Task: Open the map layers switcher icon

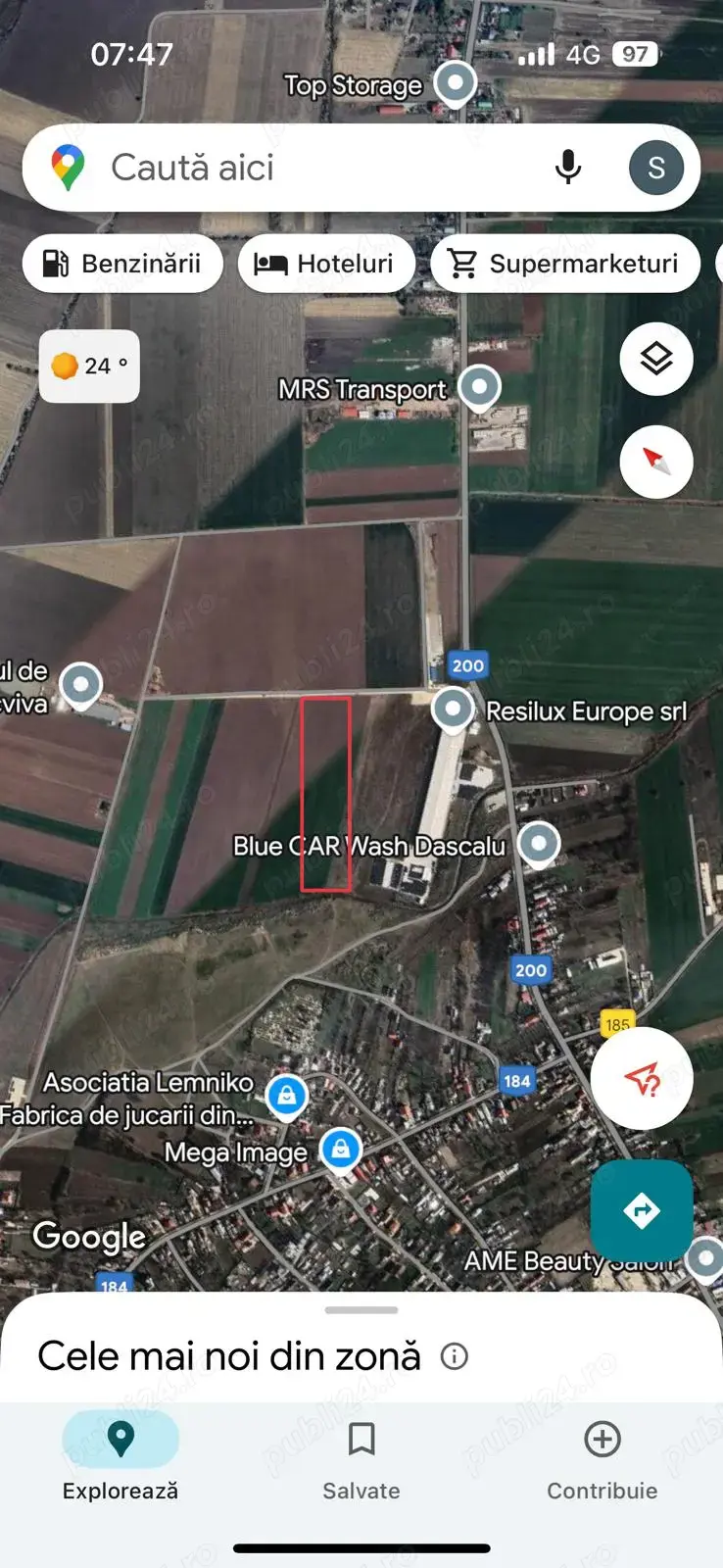Action: pyautogui.click(x=655, y=359)
